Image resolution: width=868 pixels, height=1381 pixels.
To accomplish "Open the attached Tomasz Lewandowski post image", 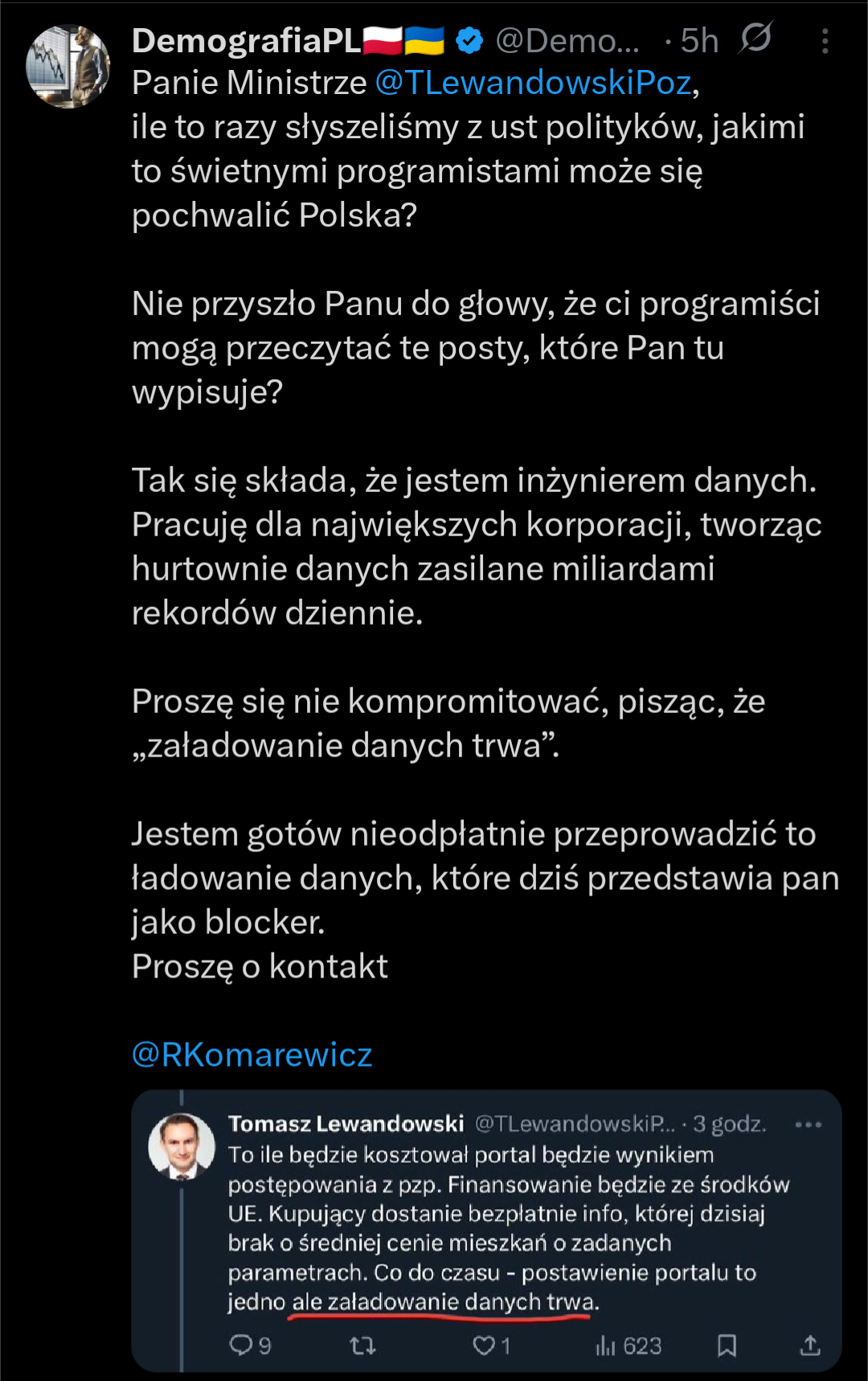I will pyautogui.click(x=486, y=1230).
